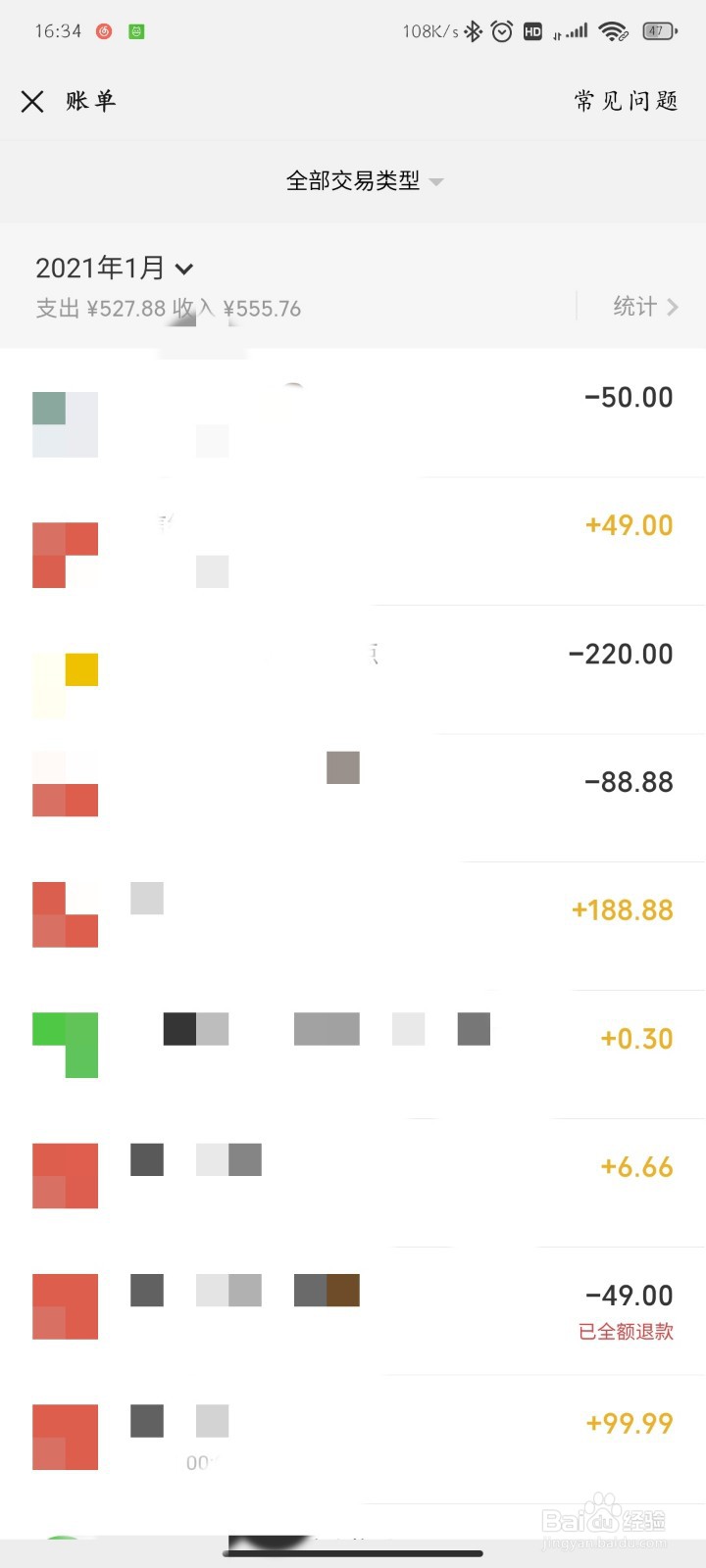The height and width of the screenshot is (1568, 706).
Task: View the +99.99 transaction details
Action: (353, 1440)
